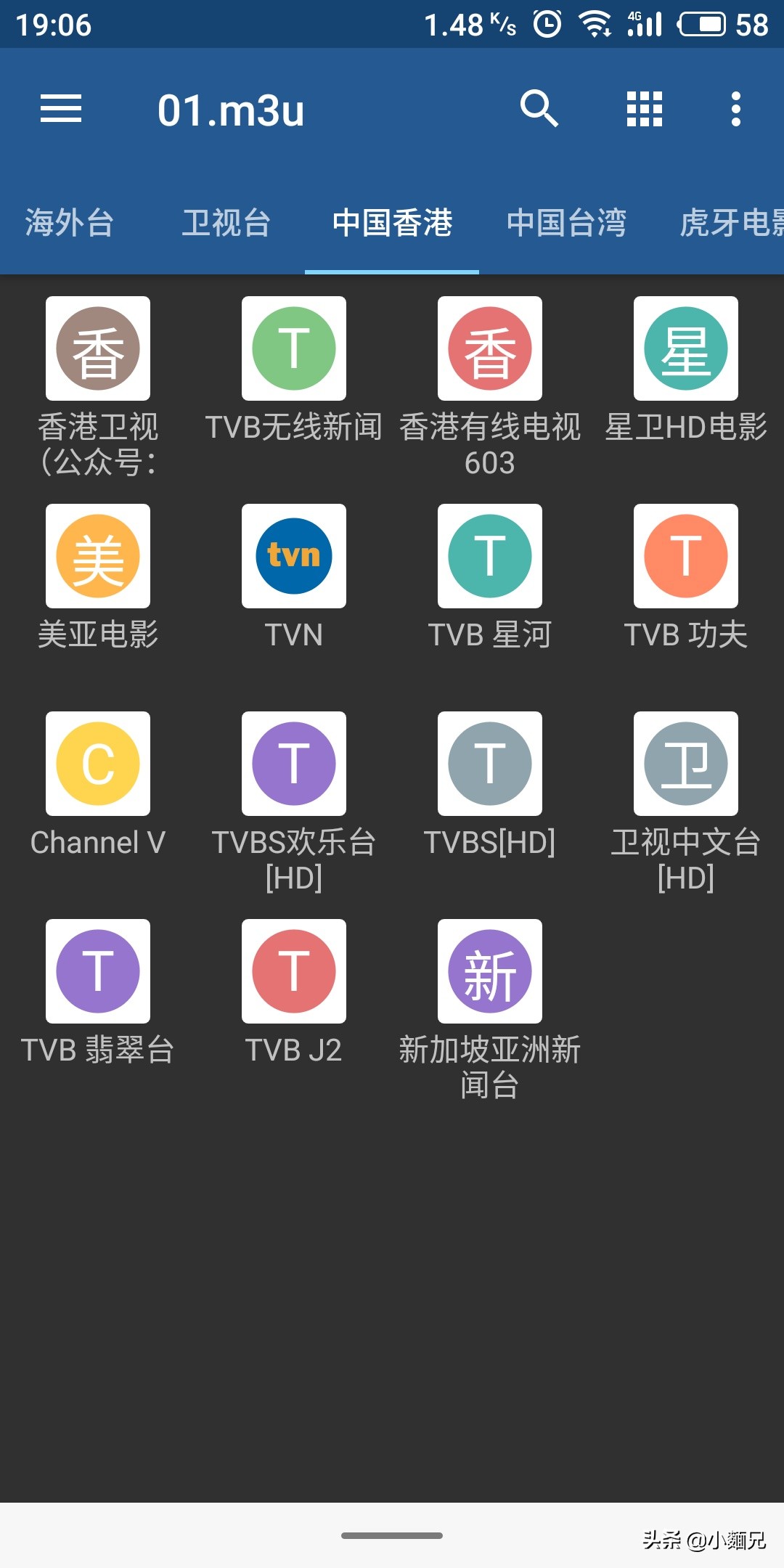Play the TVB无线新闻 channel
The image size is (784, 1568).
tap(293, 348)
